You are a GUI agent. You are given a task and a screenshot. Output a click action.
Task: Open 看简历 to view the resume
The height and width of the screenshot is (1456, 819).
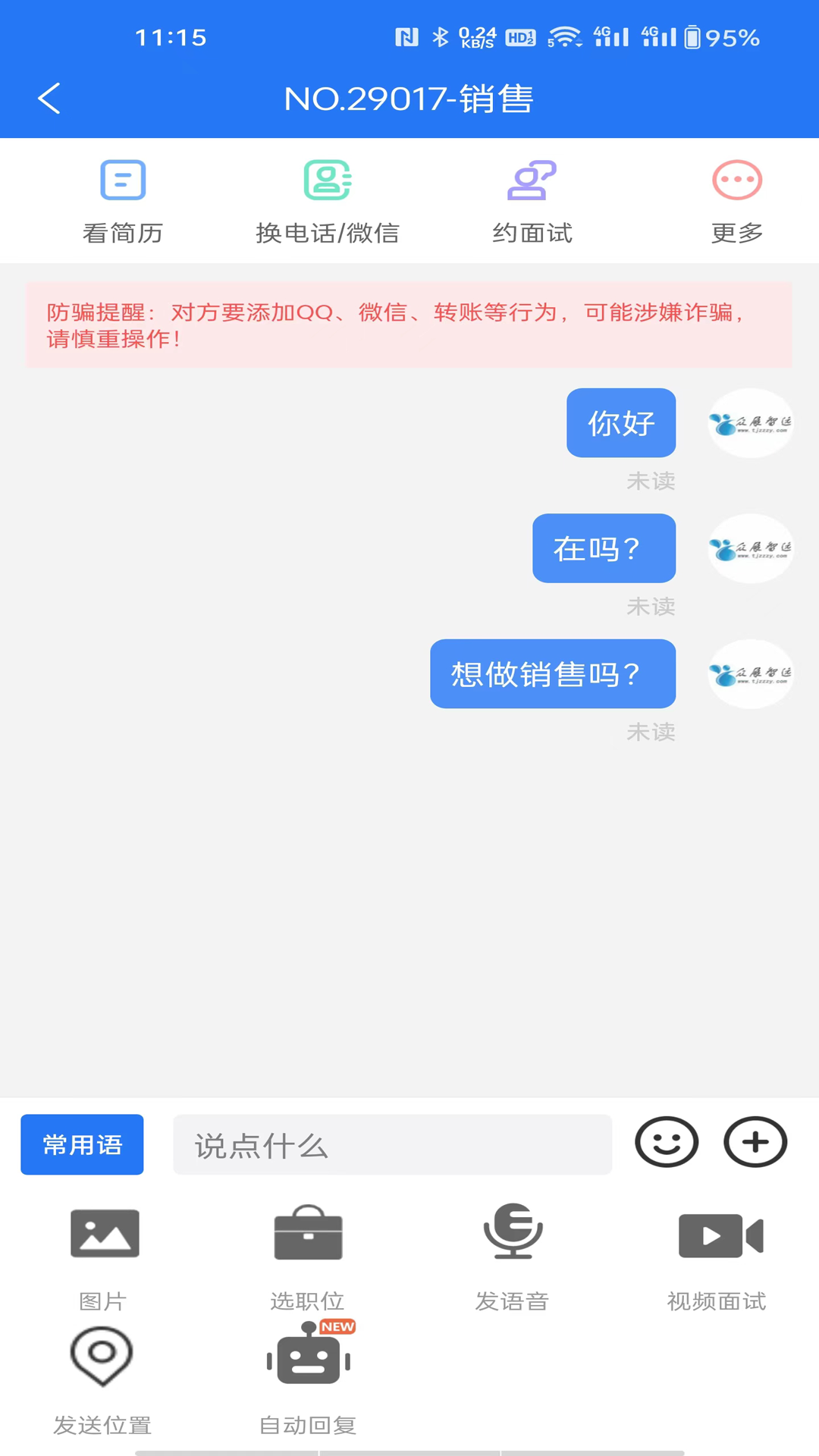point(123,202)
